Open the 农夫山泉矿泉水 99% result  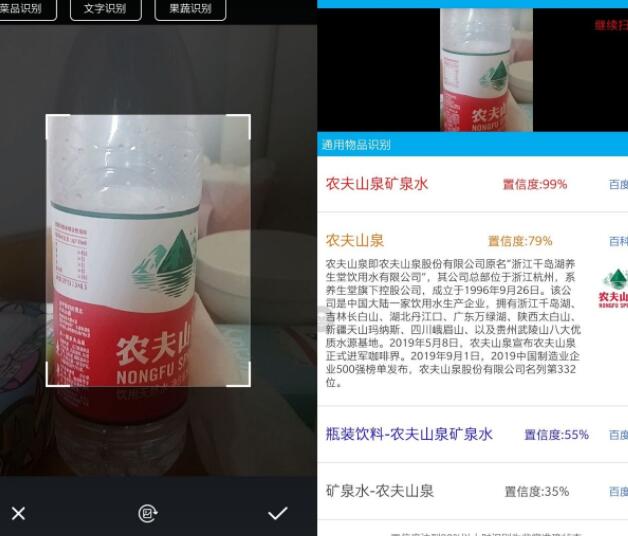[377, 184]
